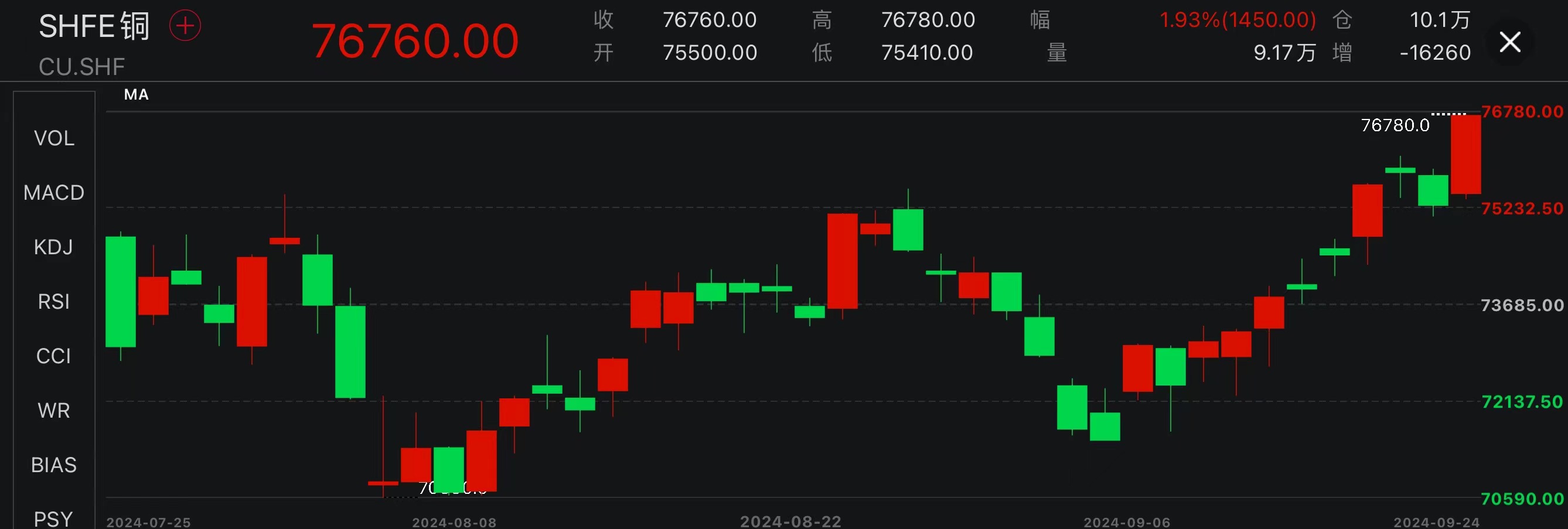The height and width of the screenshot is (529, 1568).
Task: Select the WR indicator
Action: 54,410
